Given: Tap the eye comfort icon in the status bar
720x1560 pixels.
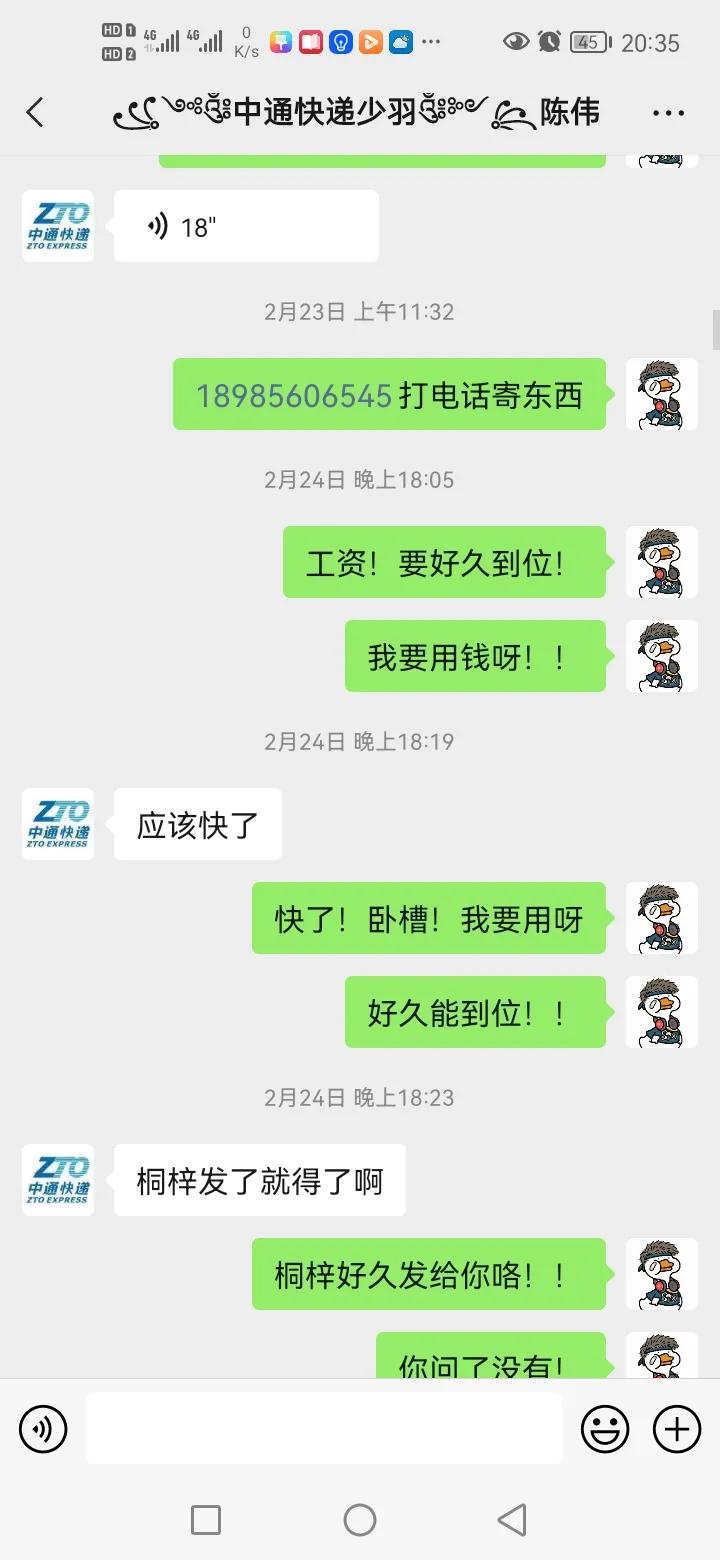Looking at the screenshot, I should 517,40.
